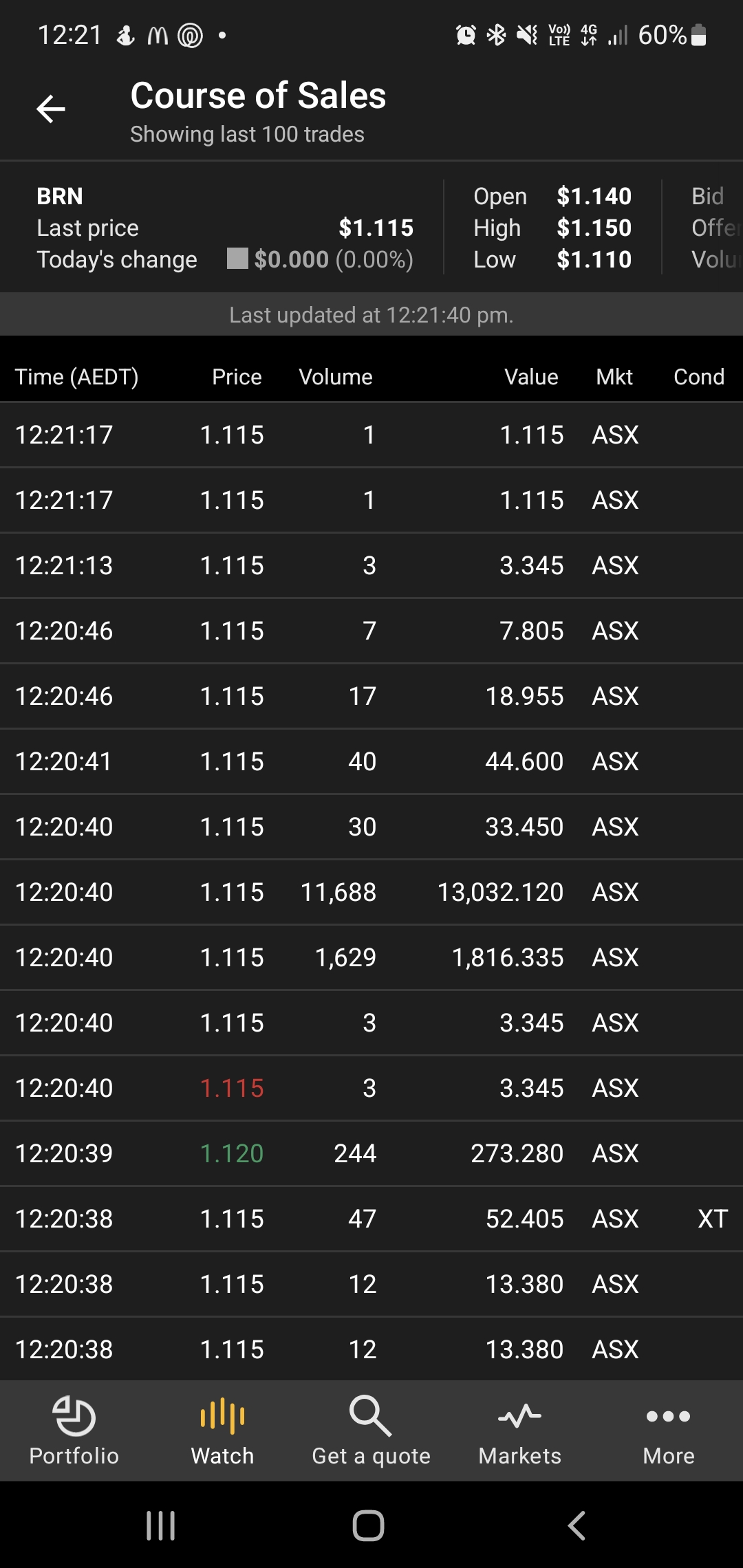The height and width of the screenshot is (1568, 743).
Task: Open recent apps from navigation bar
Action: click(x=161, y=1525)
